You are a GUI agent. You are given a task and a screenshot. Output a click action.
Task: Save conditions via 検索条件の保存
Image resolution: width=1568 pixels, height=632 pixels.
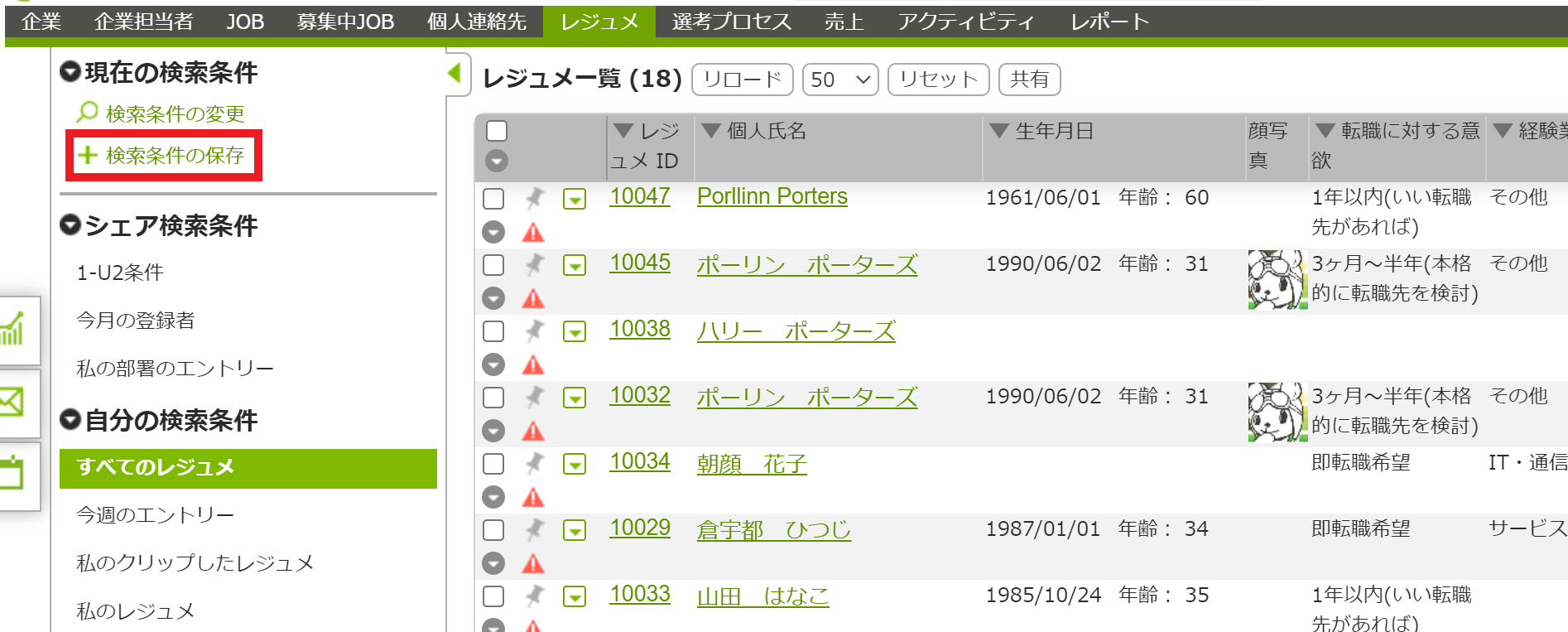coord(175,155)
